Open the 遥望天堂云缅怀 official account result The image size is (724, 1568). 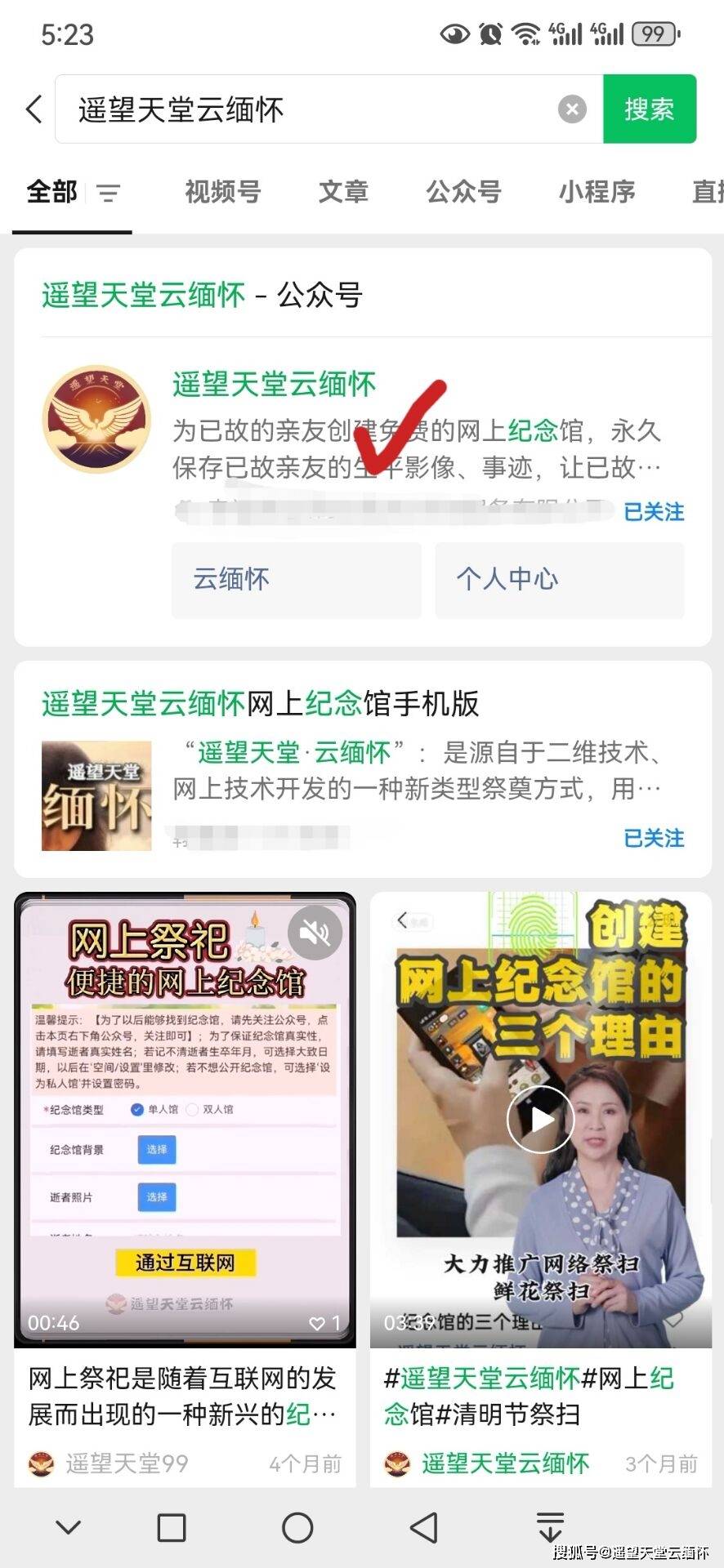(x=274, y=385)
